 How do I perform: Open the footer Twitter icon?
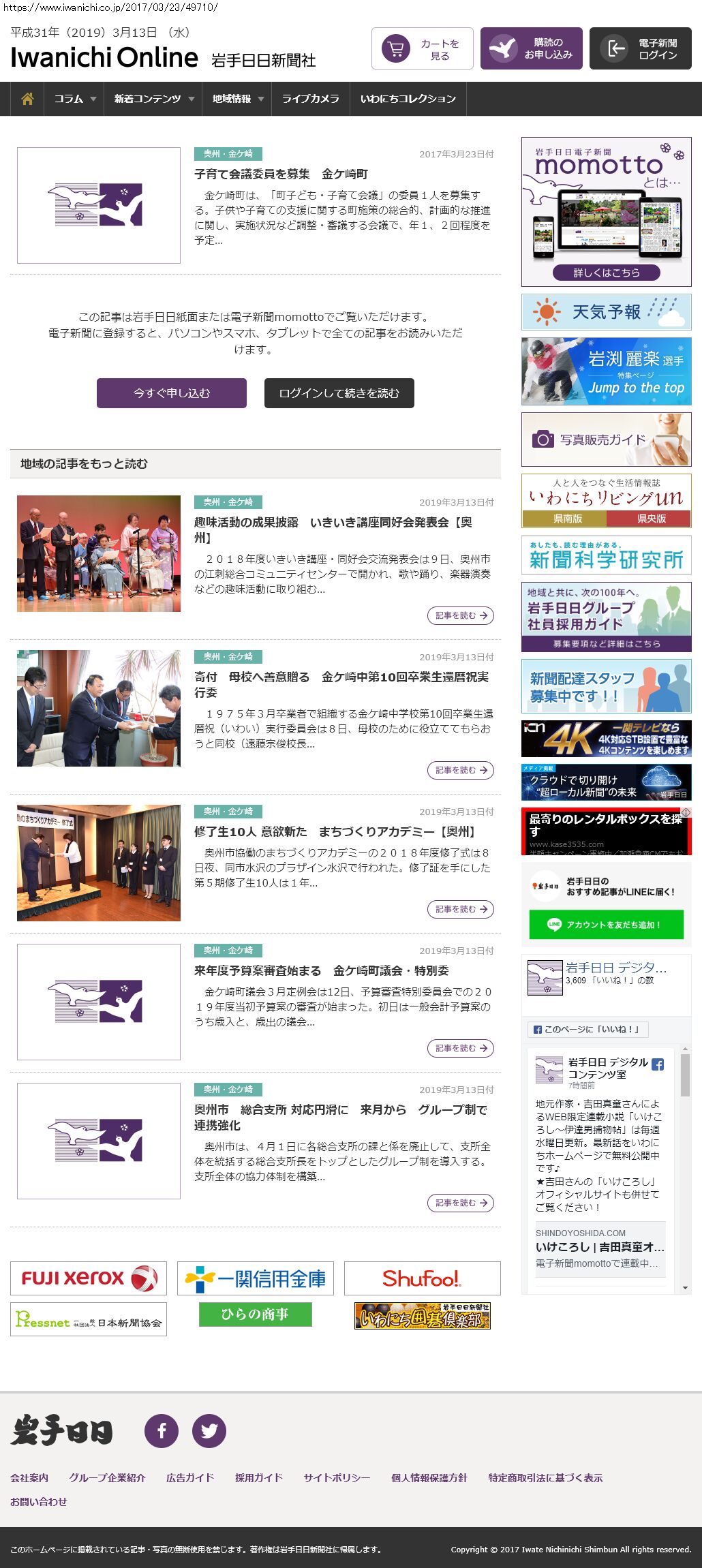click(209, 1431)
